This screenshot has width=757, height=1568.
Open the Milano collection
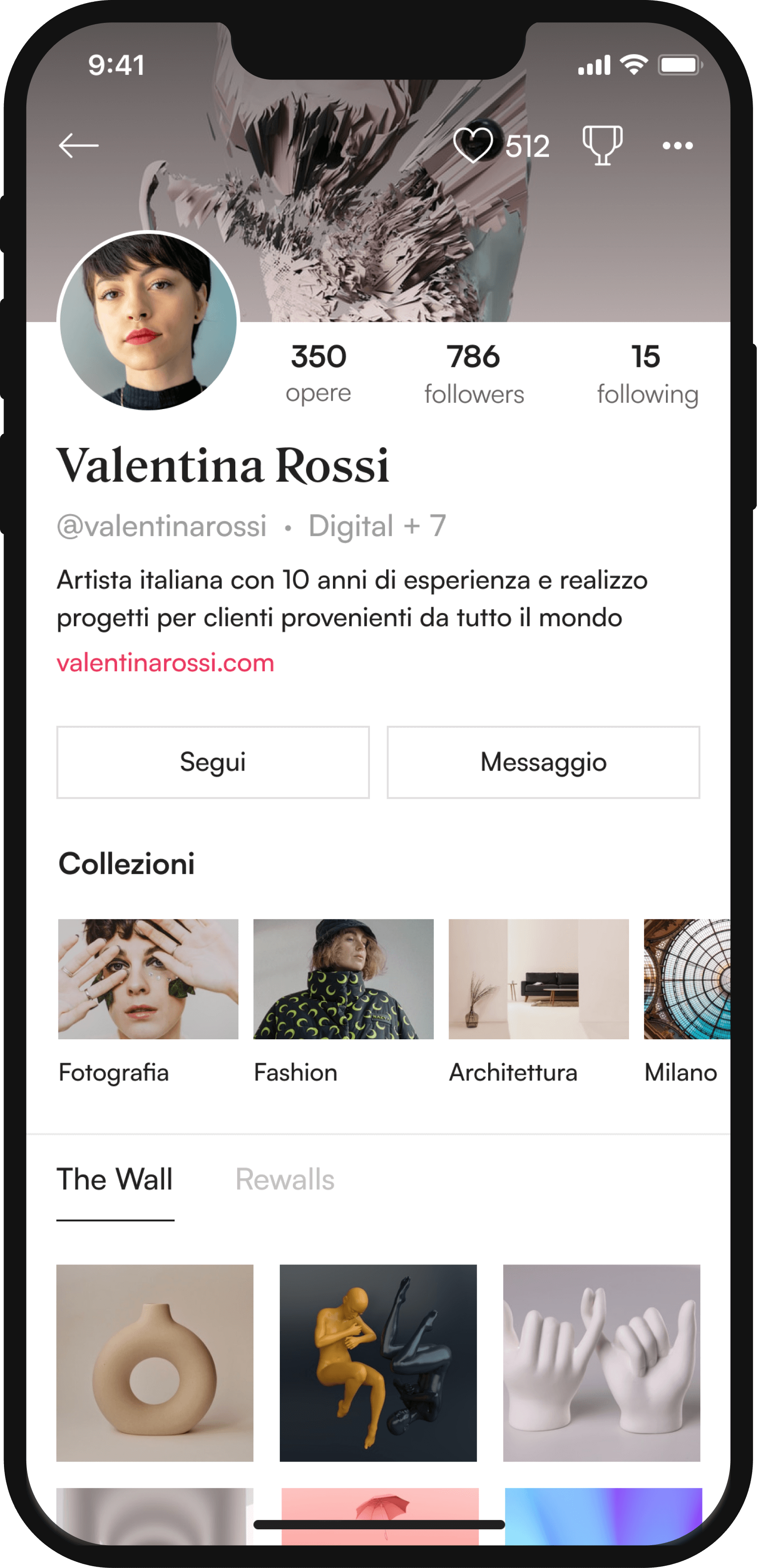687,979
